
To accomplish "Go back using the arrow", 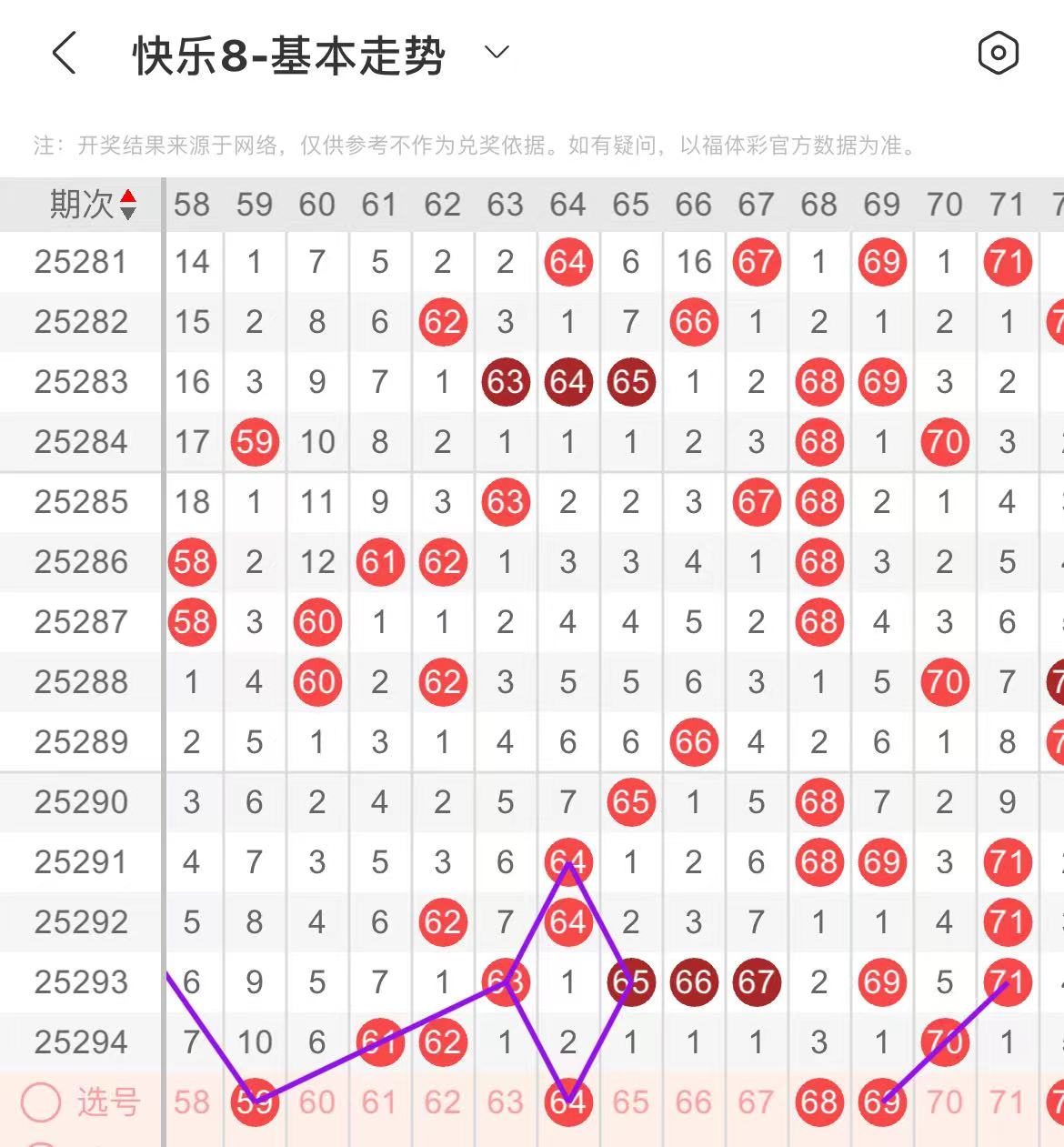I will click(x=64, y=53).
